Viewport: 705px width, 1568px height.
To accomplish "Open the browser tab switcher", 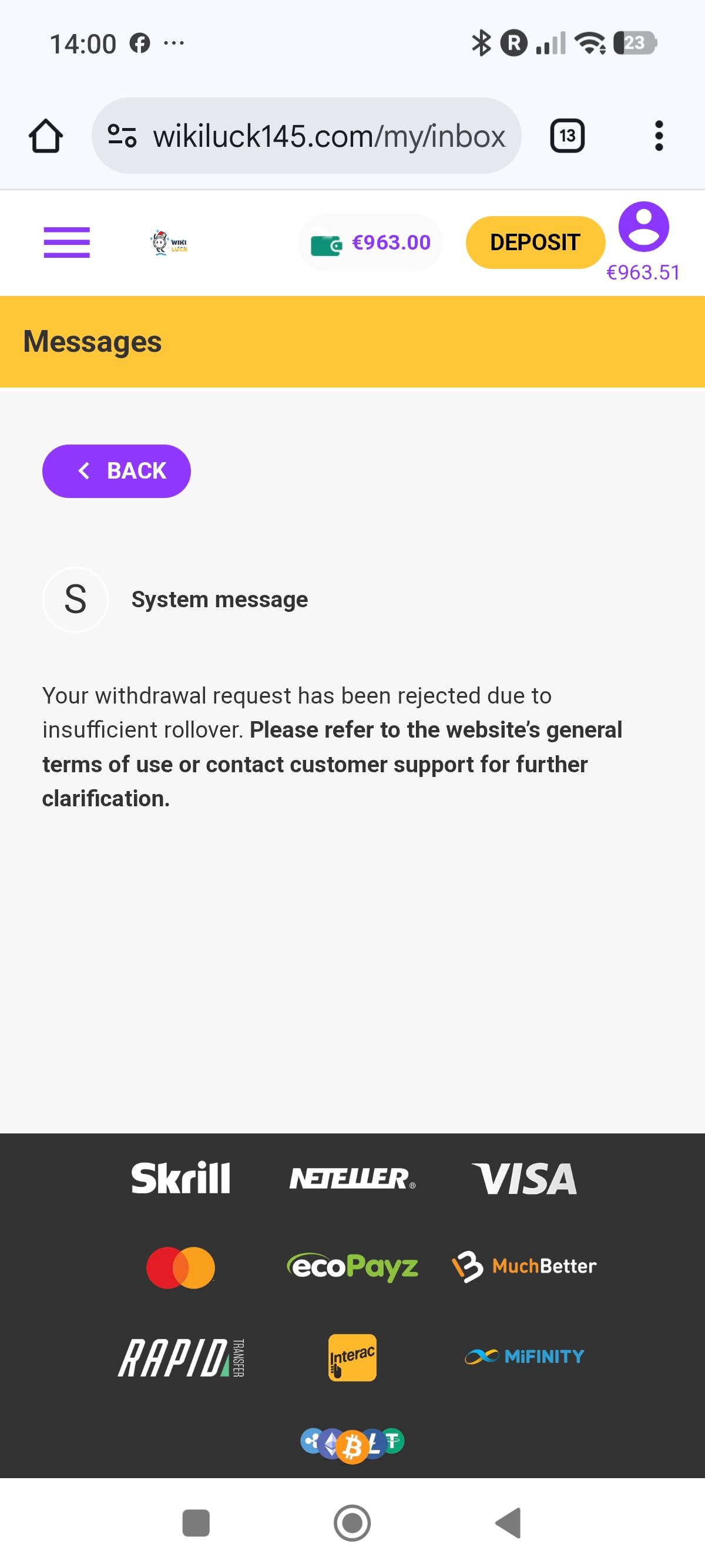I will (567, 136).
